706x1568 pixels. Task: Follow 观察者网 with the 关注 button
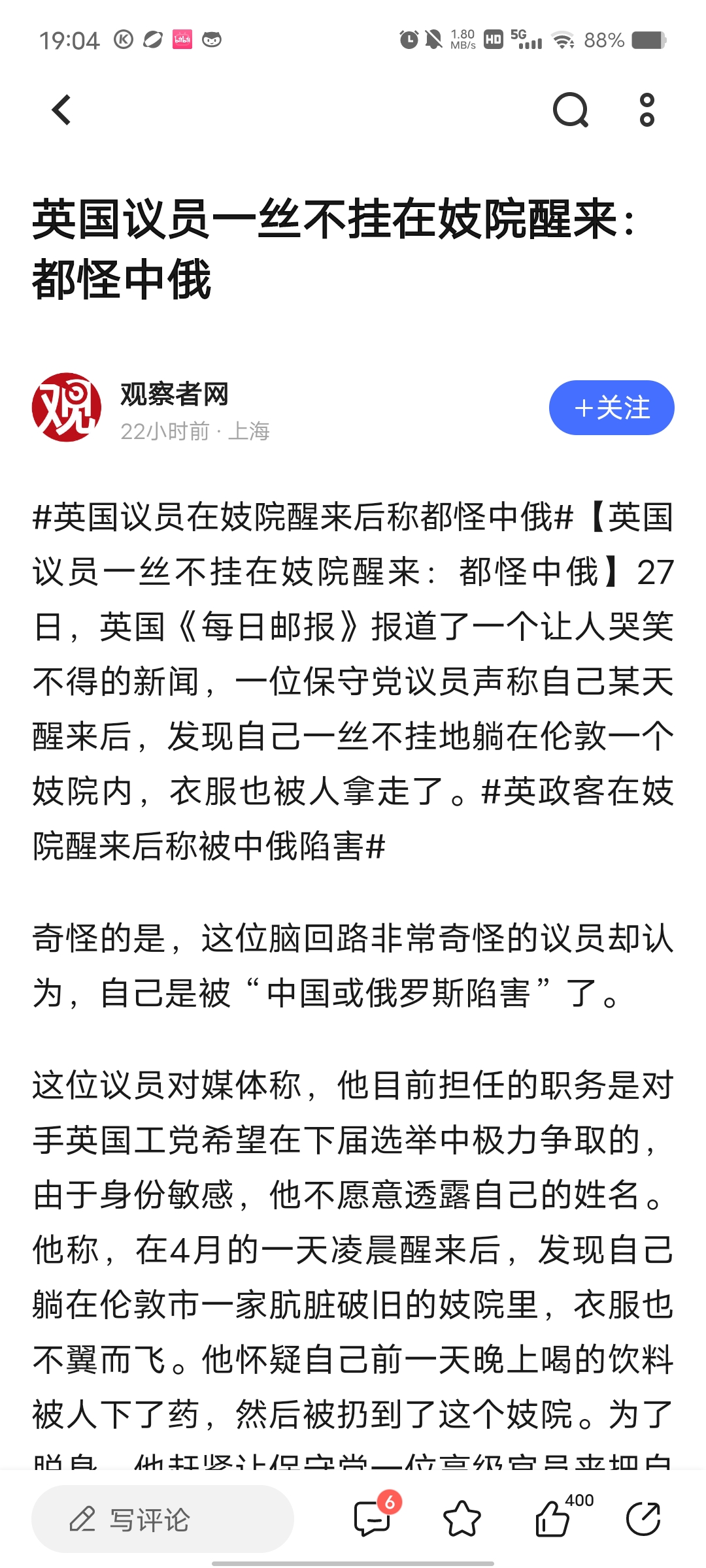point(611,408)
